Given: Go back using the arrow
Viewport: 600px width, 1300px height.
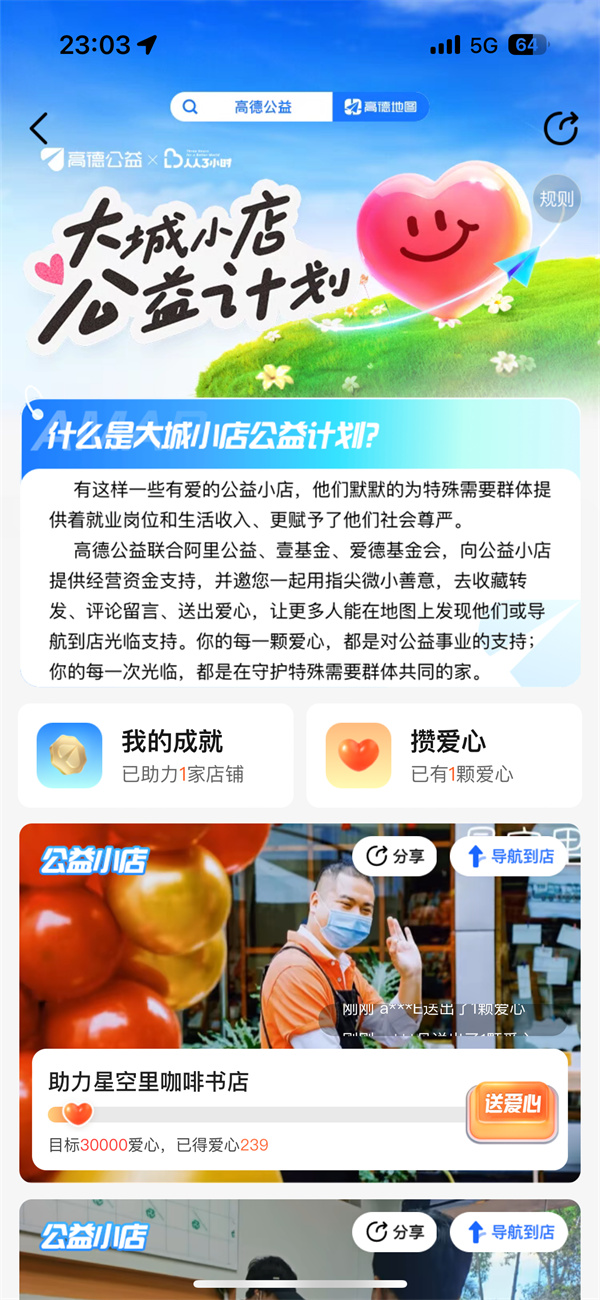Looking at the screenshot, I should pos(38,128).
